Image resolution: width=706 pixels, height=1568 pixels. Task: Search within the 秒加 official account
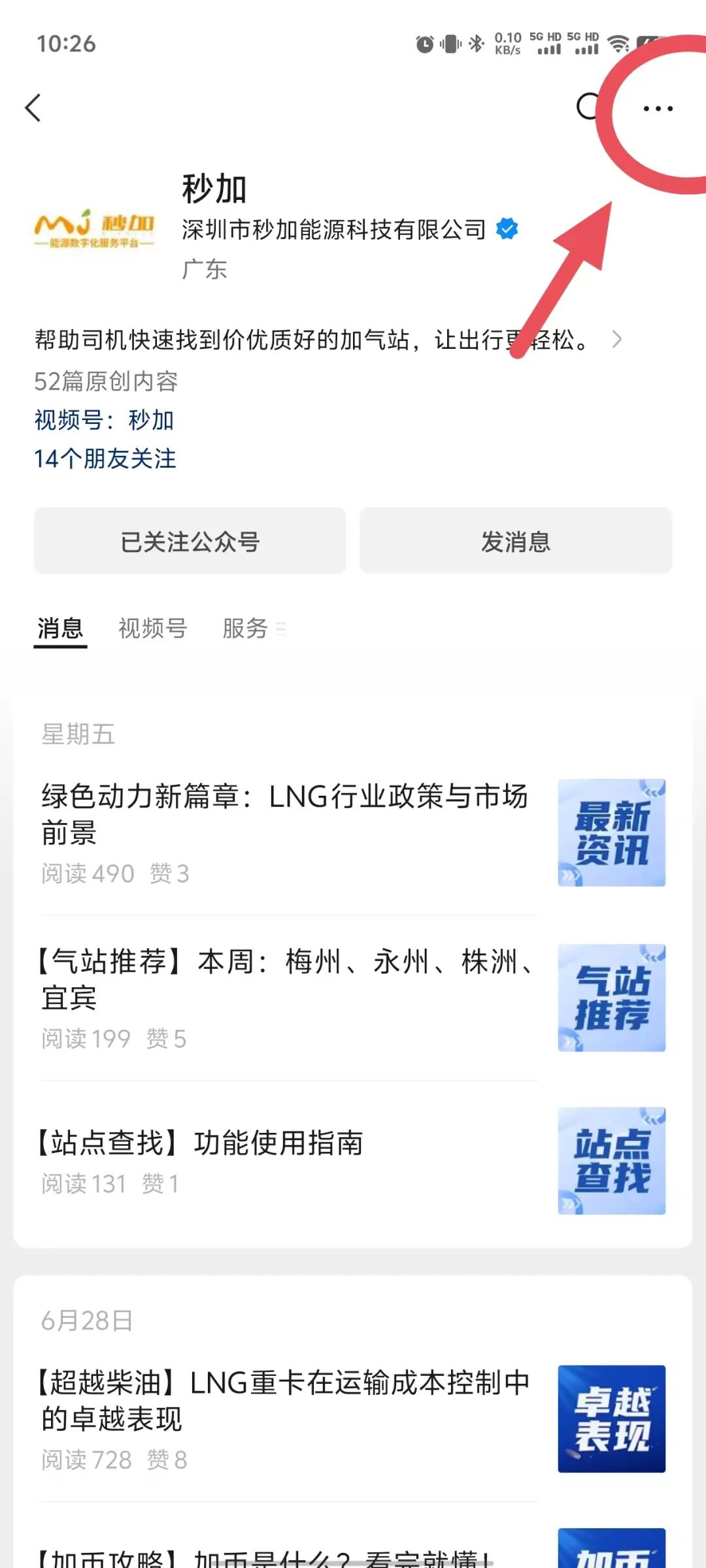(588, 107)
